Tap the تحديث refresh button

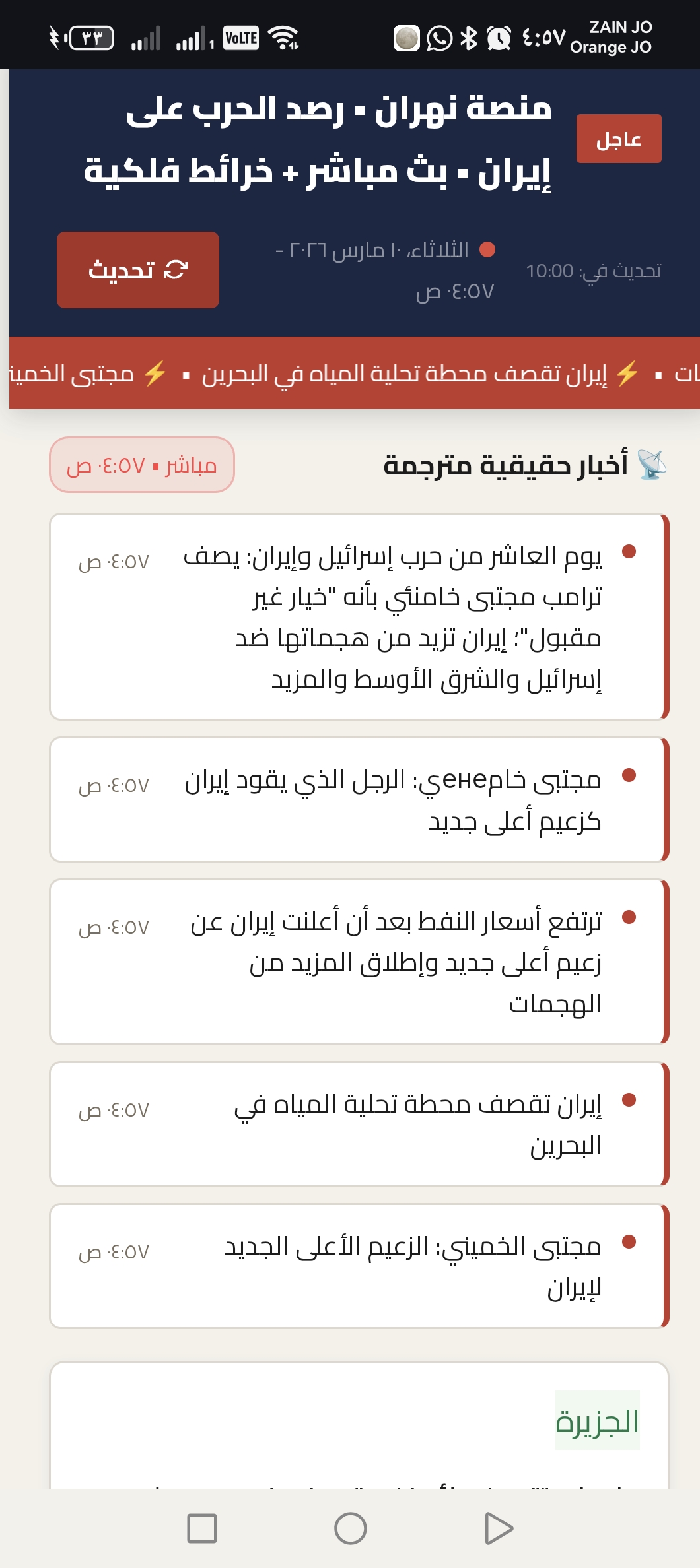[x=138, y=270]
